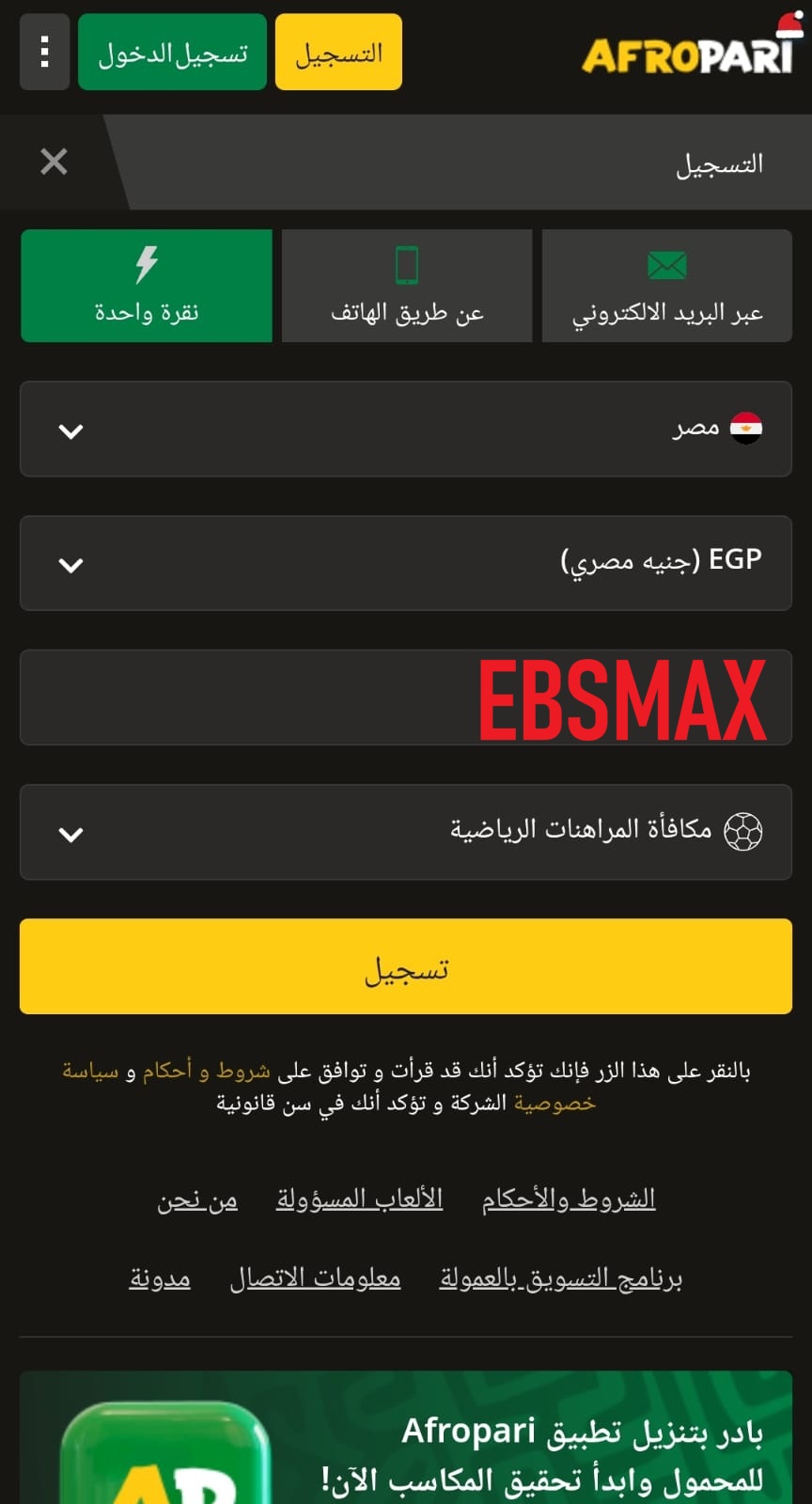Screen dimensions: 812x1504
Task: Open the الألعاب المسؤولة responsible gaming link
Action: pos(359,1199)
